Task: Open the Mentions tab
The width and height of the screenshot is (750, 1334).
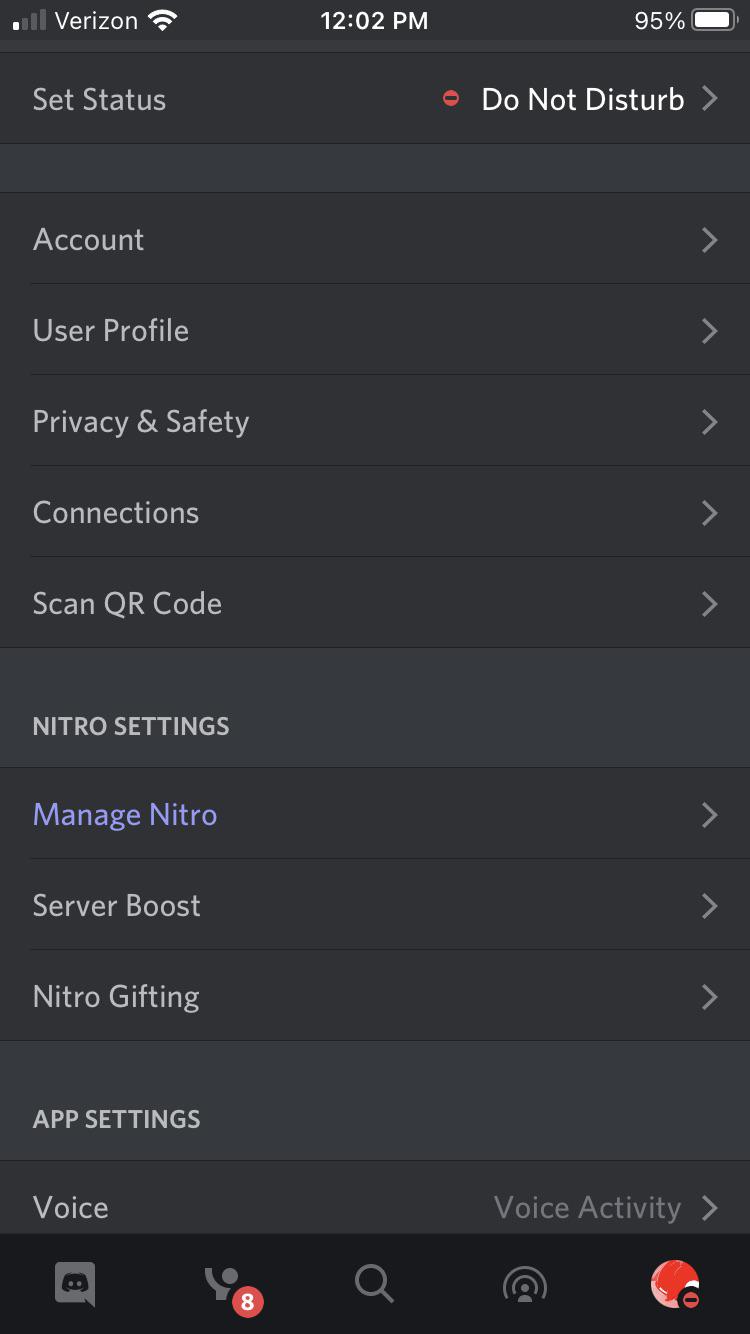Action: pos(525,1284)
